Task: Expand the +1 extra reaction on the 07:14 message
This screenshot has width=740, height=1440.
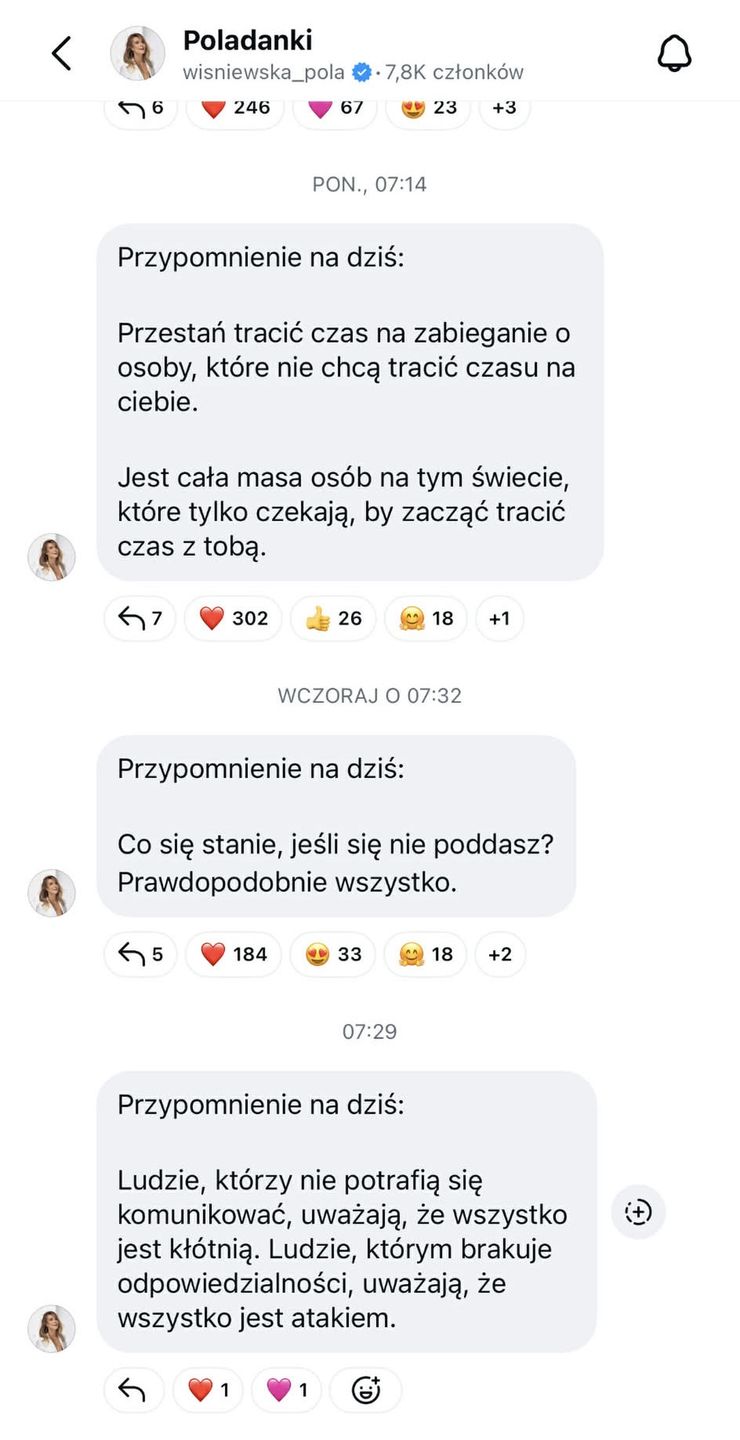Action: [499, 618]
